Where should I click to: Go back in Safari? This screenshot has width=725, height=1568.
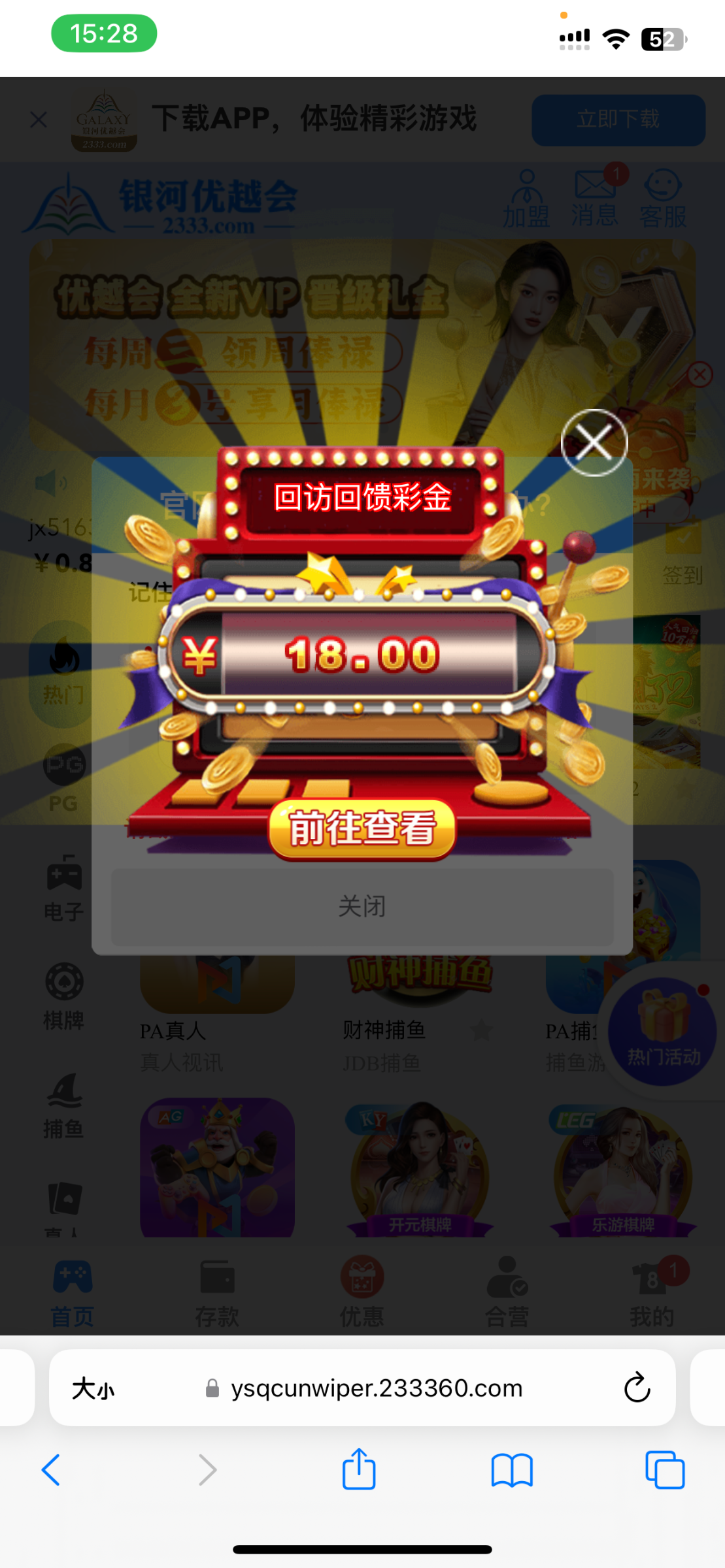coord(51,1469)
